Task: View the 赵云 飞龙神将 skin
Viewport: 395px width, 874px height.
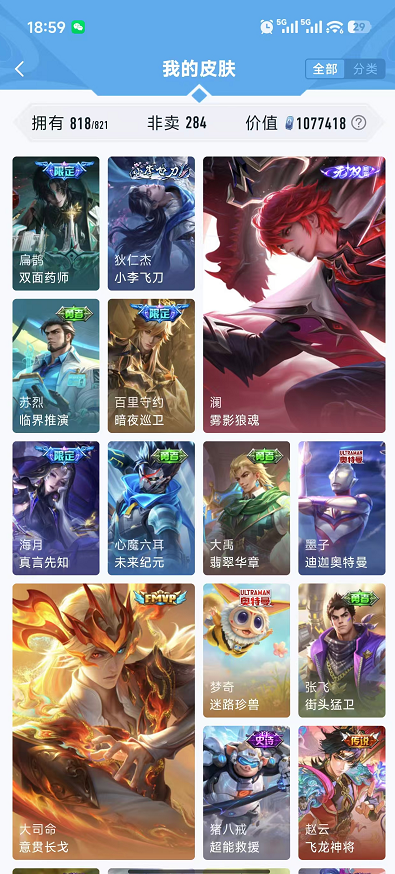Action: 342,793
